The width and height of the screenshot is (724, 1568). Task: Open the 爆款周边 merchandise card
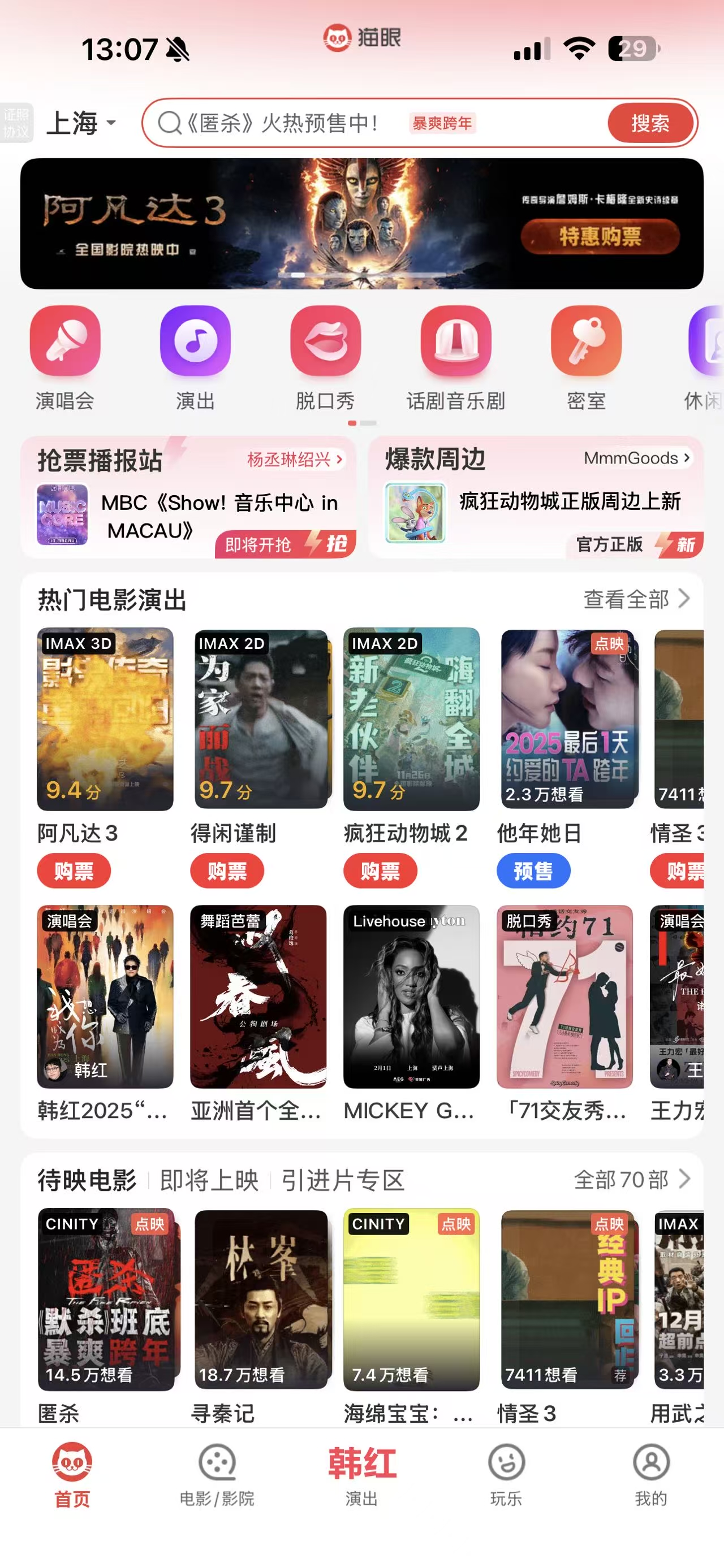coord(536,497)
